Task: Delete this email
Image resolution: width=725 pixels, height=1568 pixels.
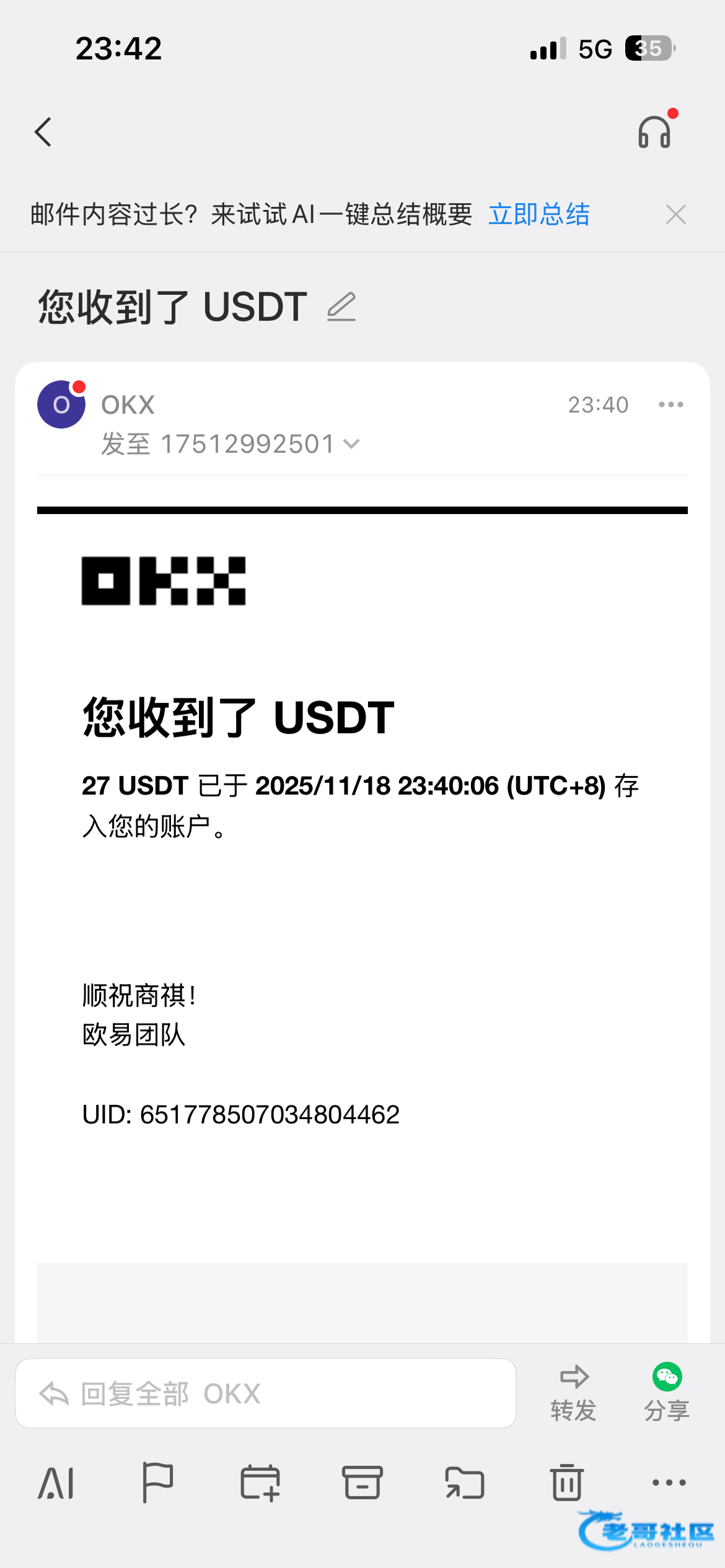Action: pyautogui.click(x=567, y=1483)
